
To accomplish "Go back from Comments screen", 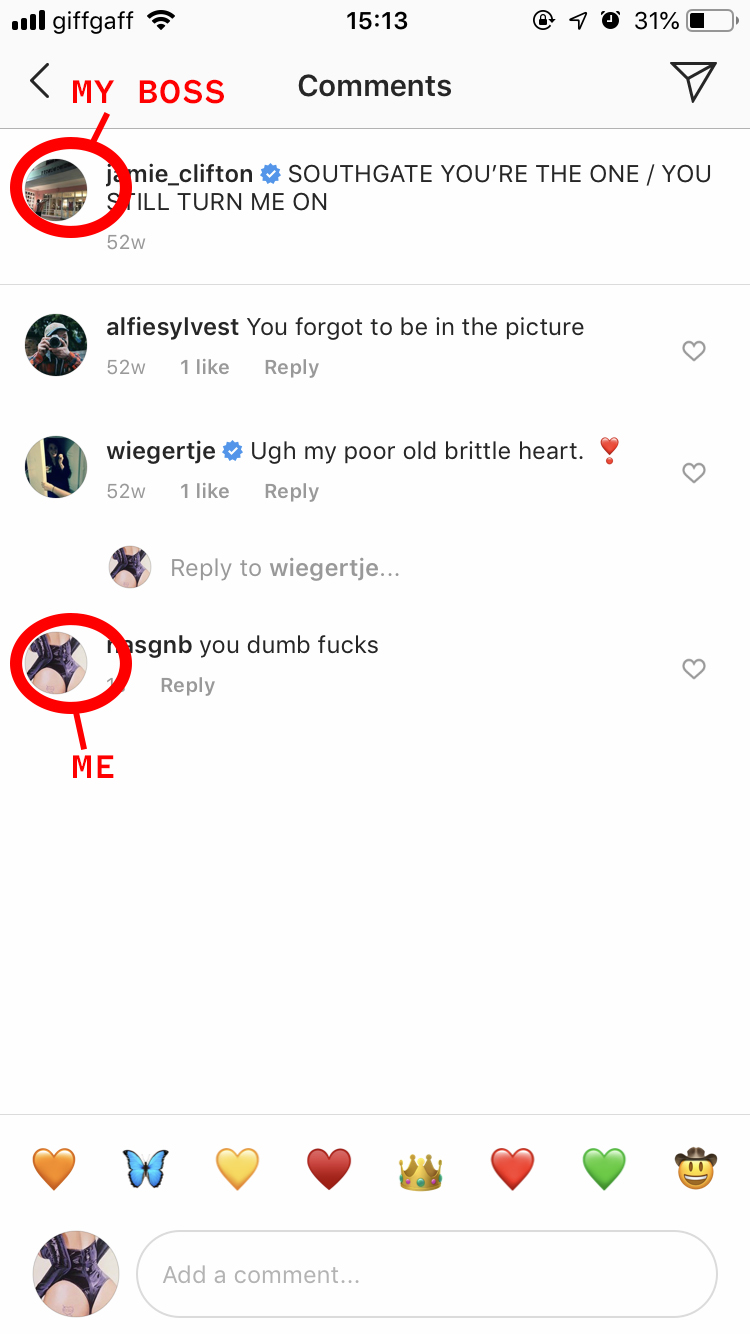I will pos(40,82).
